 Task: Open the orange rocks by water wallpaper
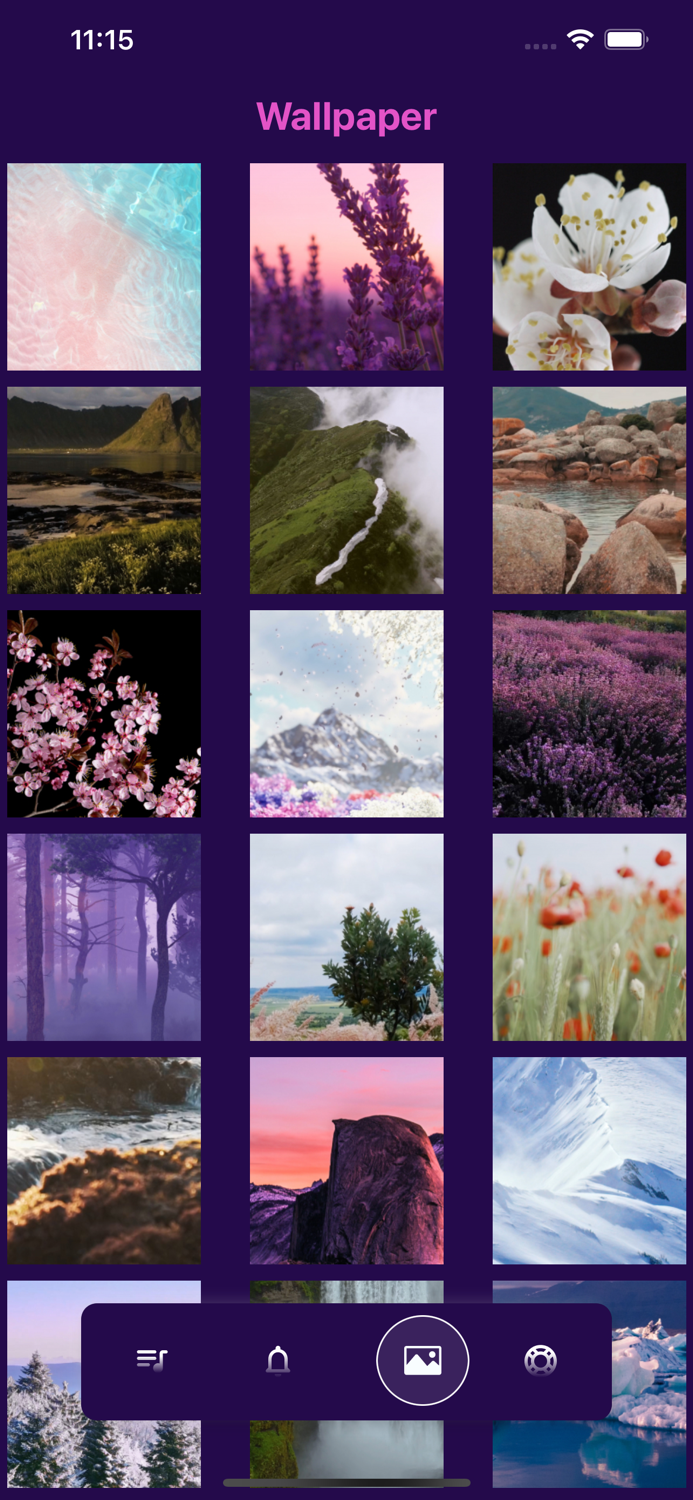tap(589, 490)
